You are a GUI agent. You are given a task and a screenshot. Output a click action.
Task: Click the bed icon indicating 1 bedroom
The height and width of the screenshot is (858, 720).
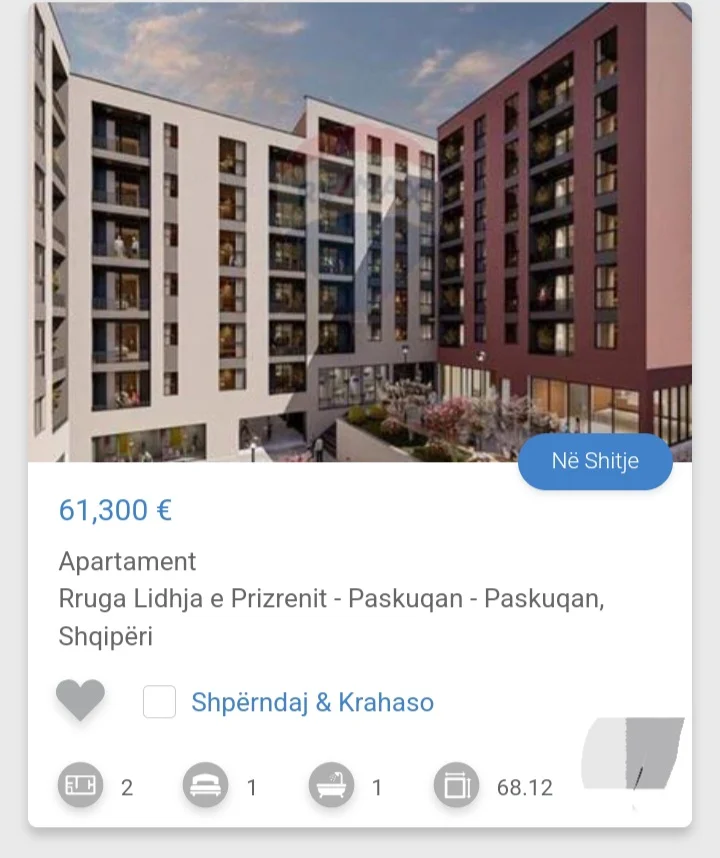(207, 787)
